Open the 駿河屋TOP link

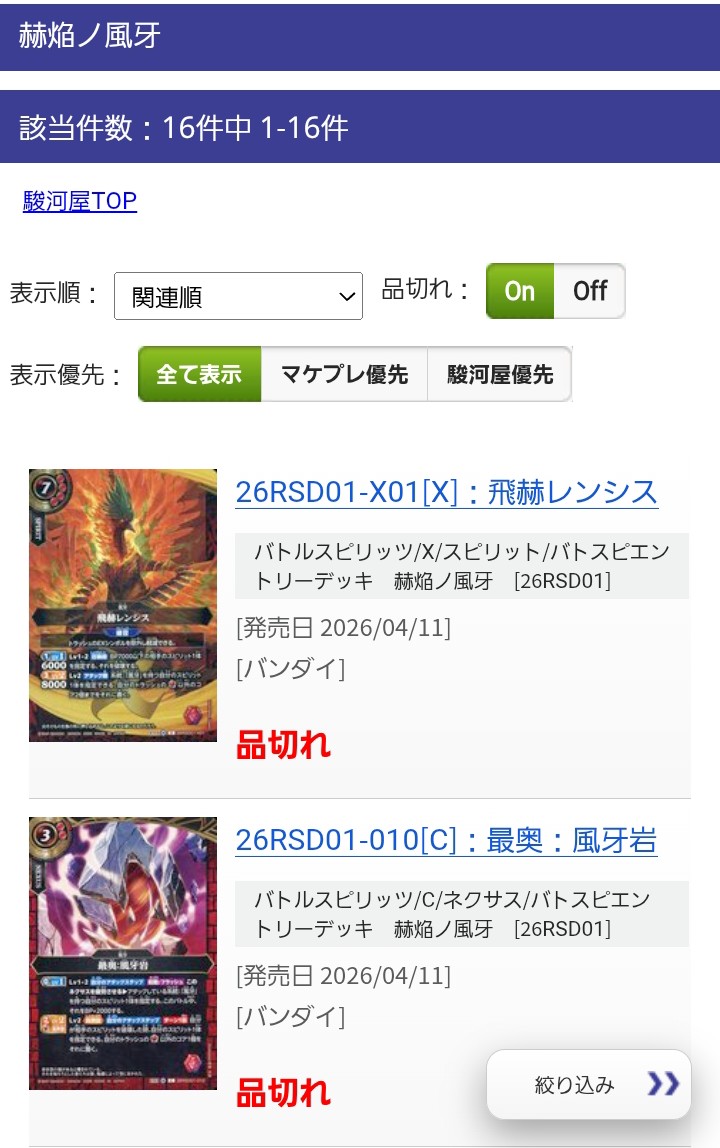80,201
